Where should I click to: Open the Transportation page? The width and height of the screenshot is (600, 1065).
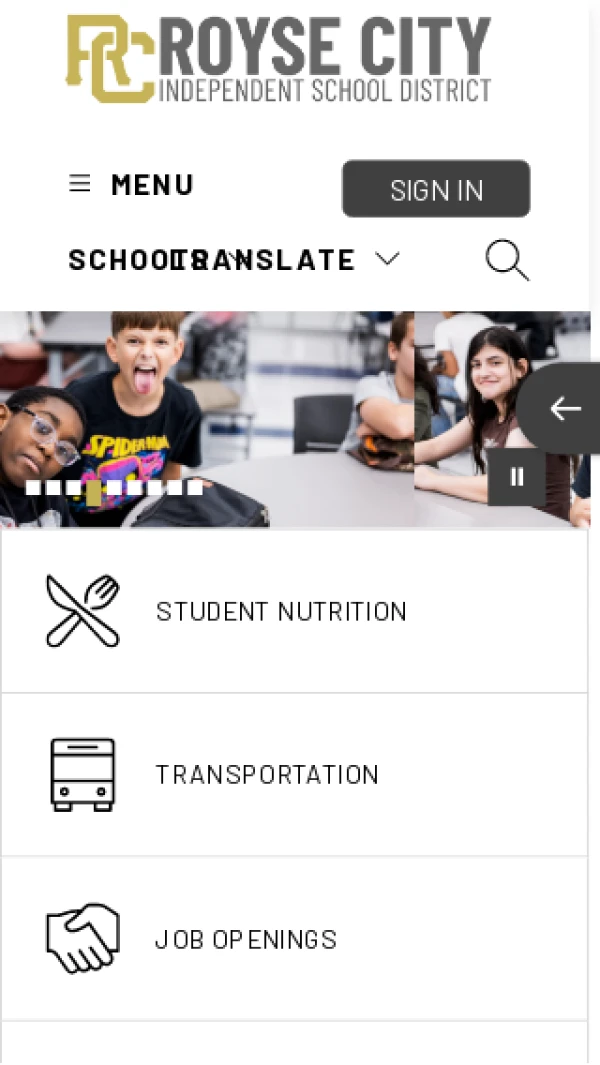click(267, 775)
